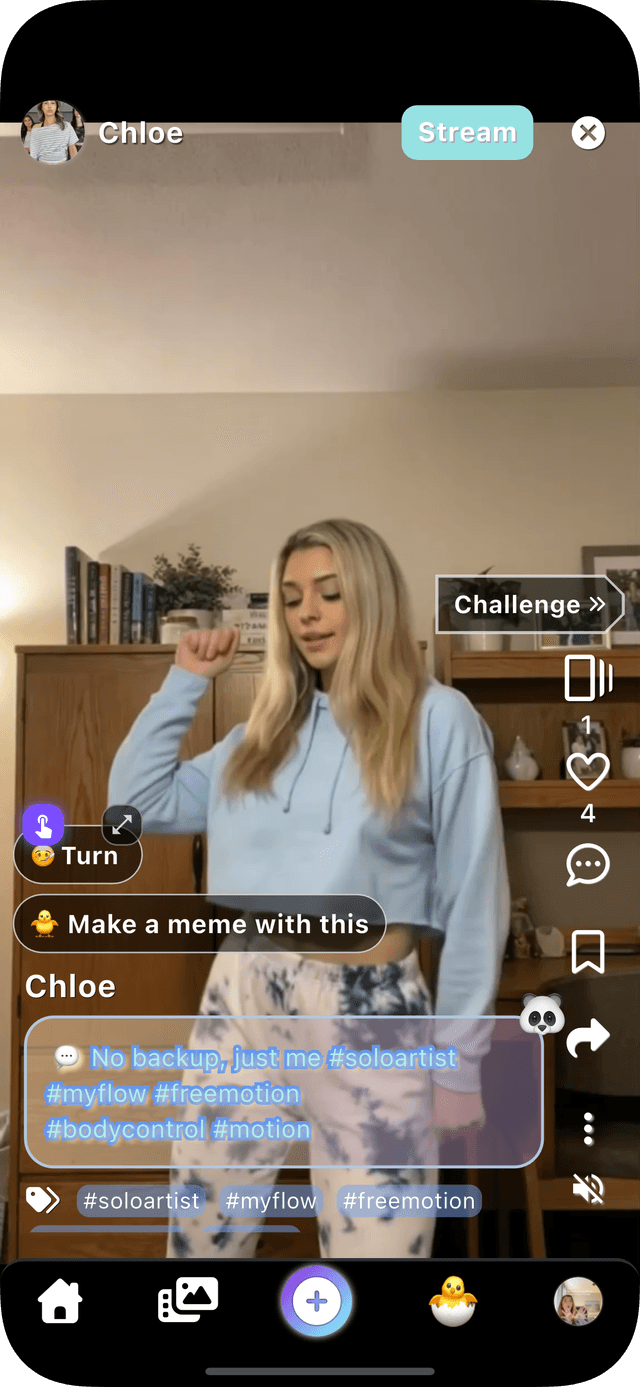Viewport: 640px width, 1387px height.
Task: Open the Challenge banner
Action: pos(530,604)
